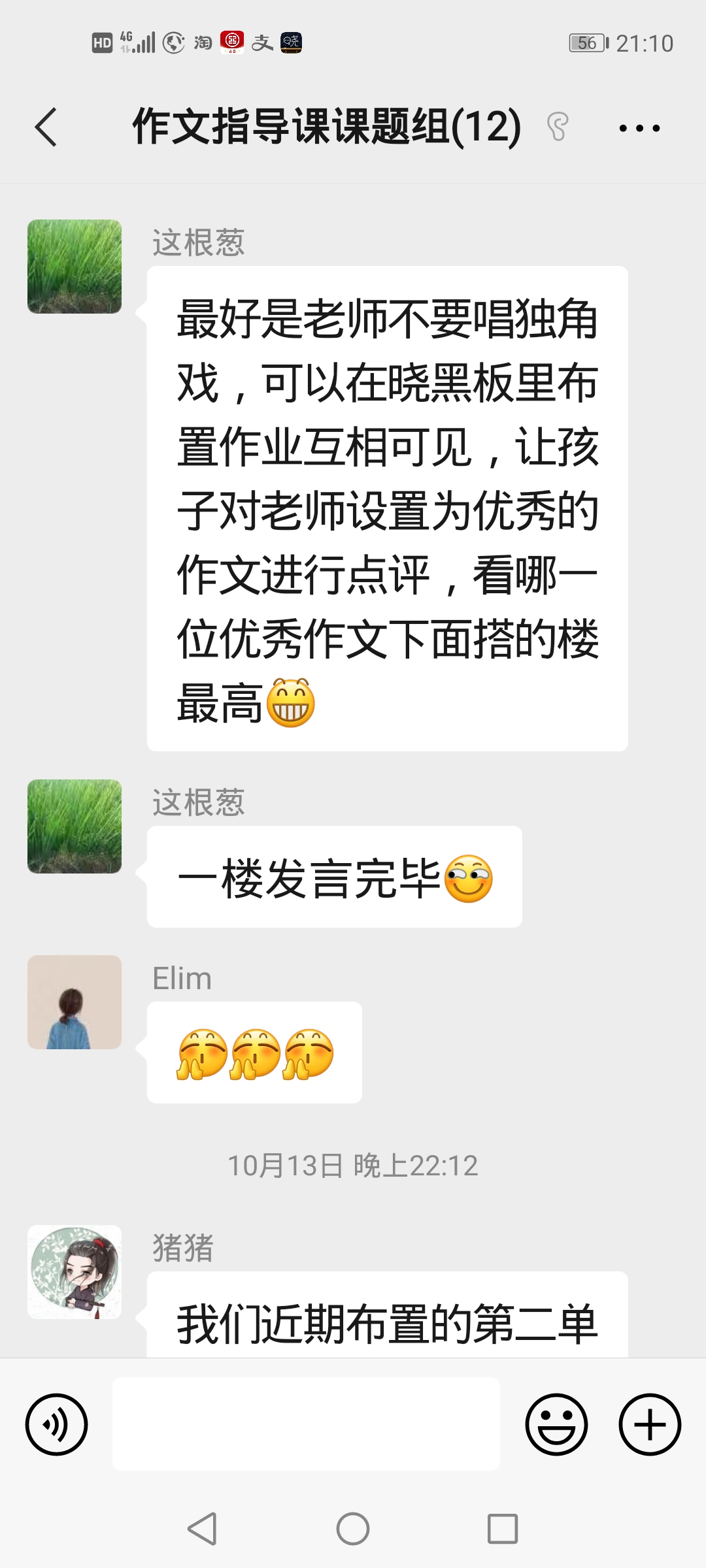The height and width of the screenshot is (1568, 706).
Task: Go back from the group chat
Action: pyautogui.click(x=46, y=127)
